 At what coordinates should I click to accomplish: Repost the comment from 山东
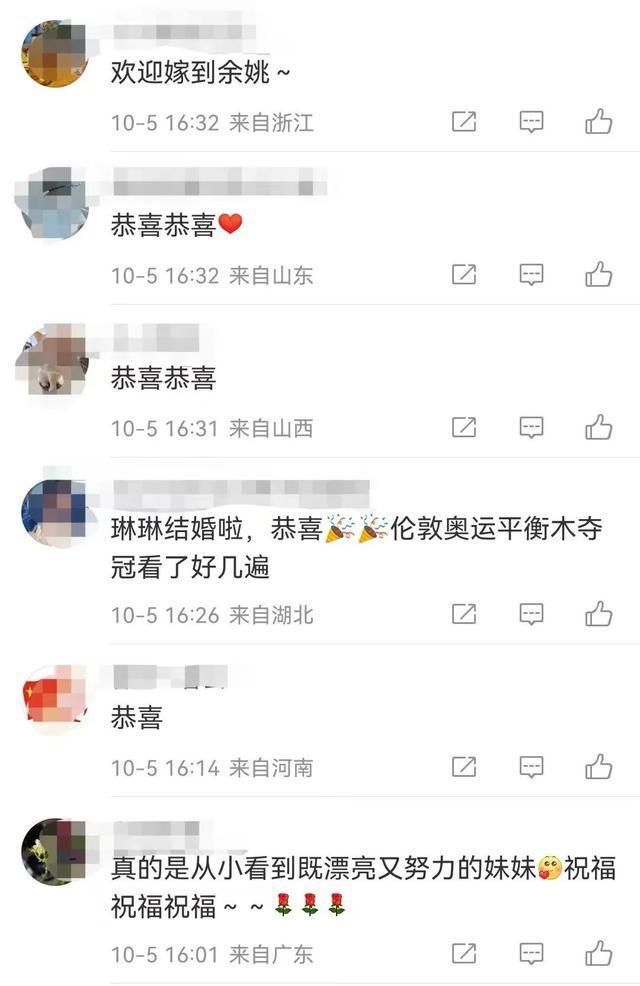tap(464, 274)
